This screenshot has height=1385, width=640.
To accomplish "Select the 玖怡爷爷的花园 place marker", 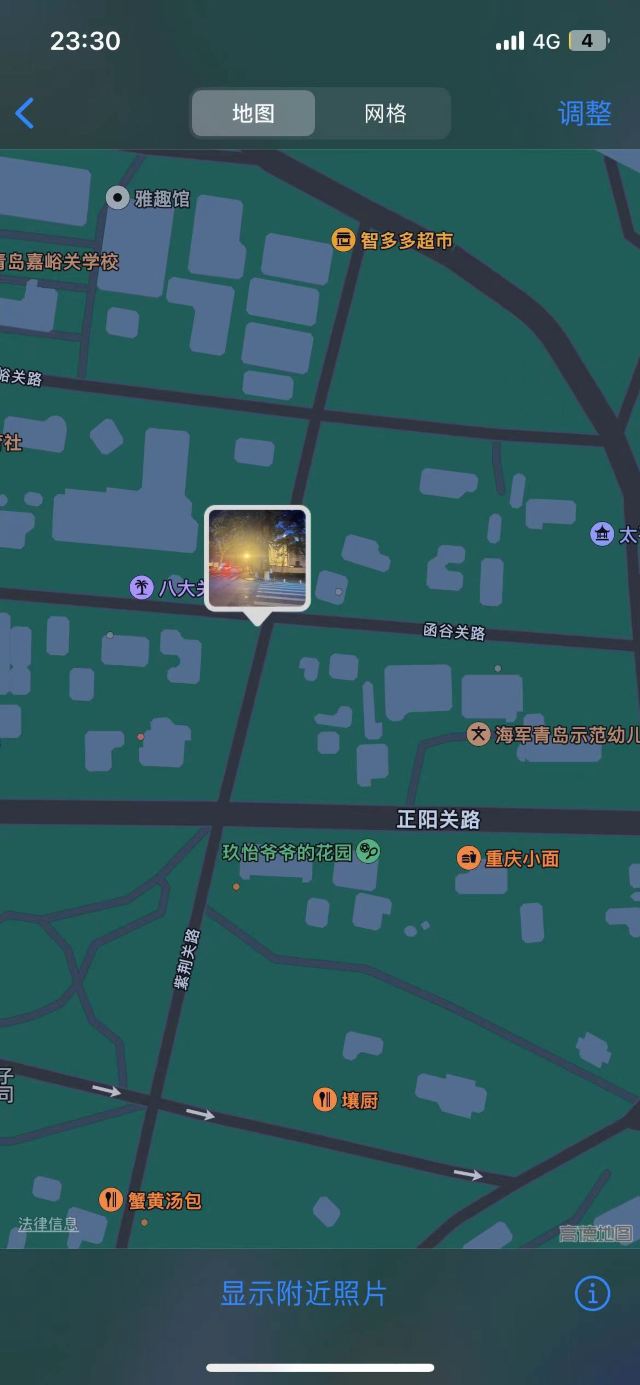I will click(x=369, y=852).
